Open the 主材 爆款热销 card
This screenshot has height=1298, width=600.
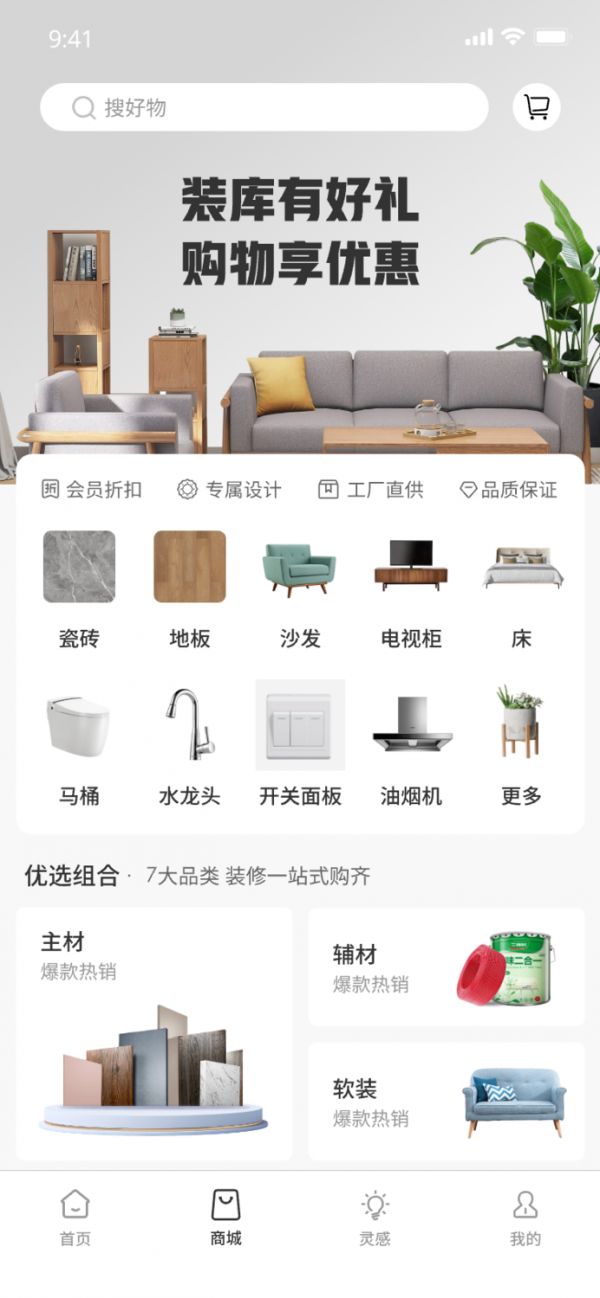155,1033
